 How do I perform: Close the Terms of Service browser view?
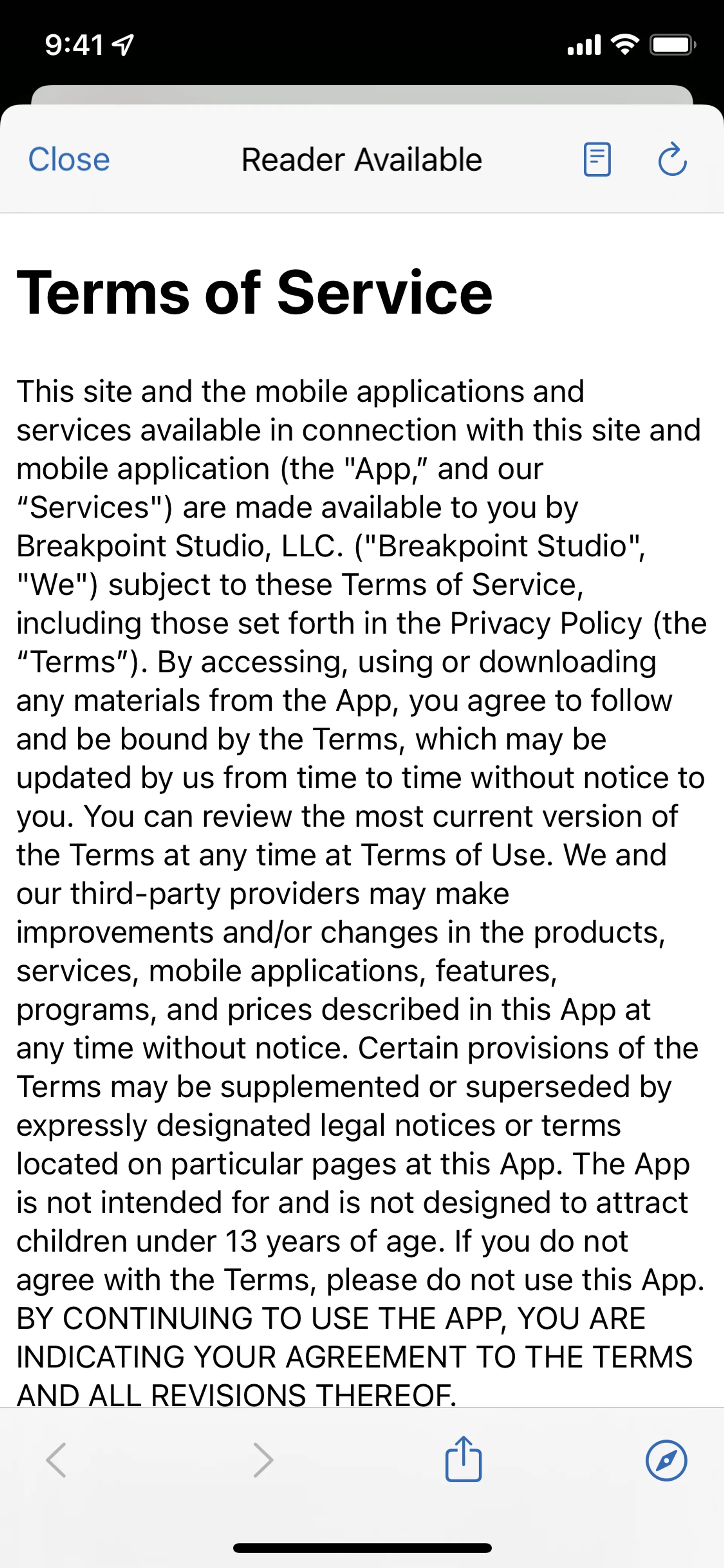pyautogui.click(x=69, y=160)
